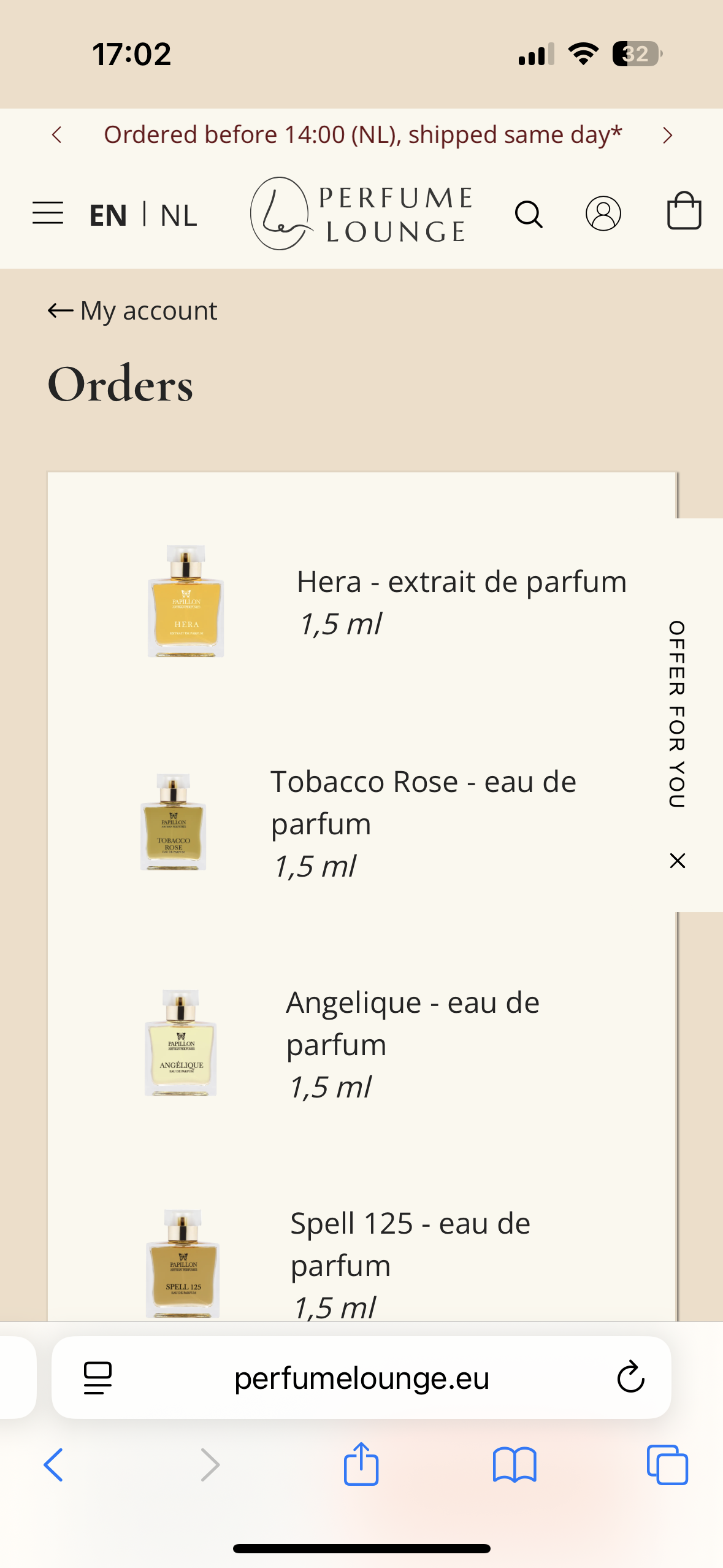Show previous announcement banner message
This screenshot has width=723, height=1568.
[x=57, y=135]
